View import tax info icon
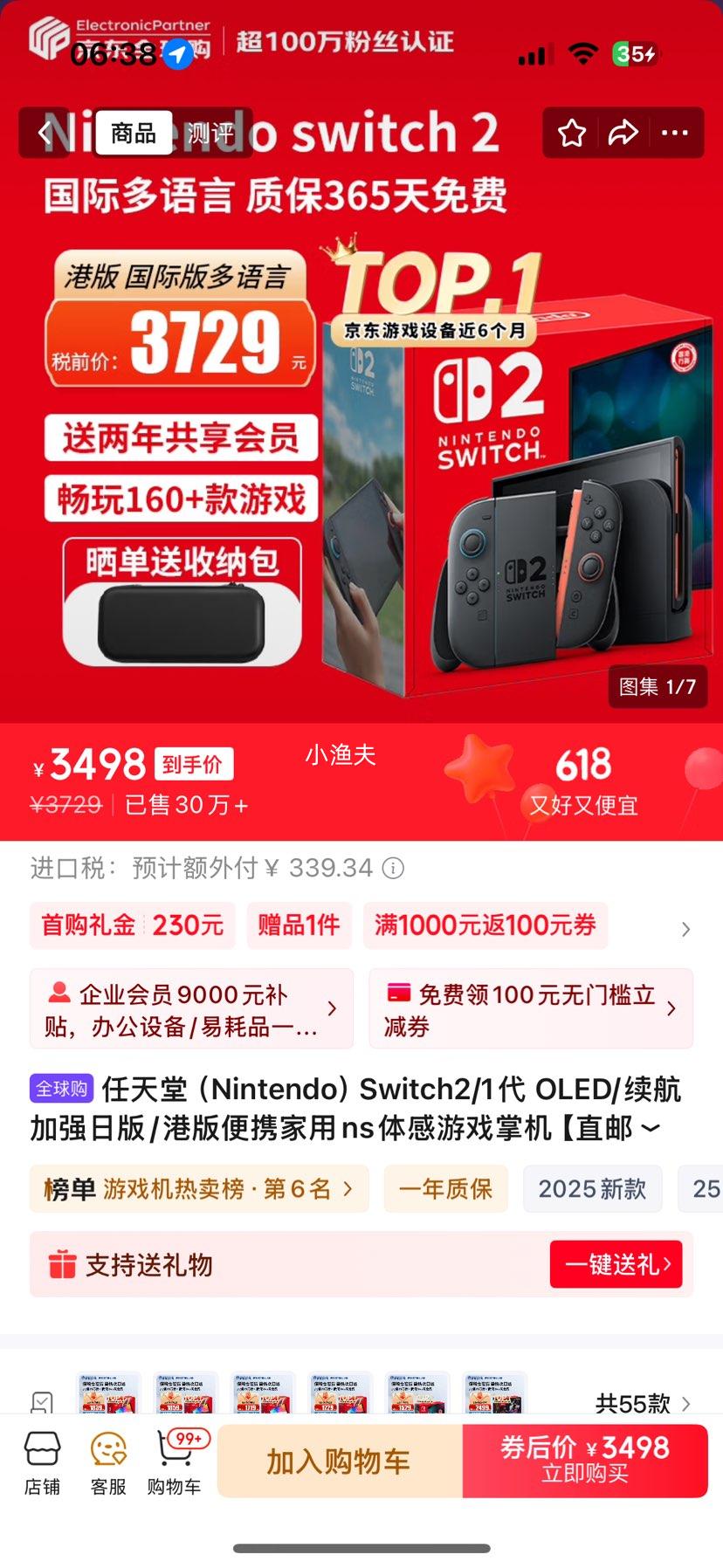Viewport: 723px width, 1568px height. coord(394,868)
